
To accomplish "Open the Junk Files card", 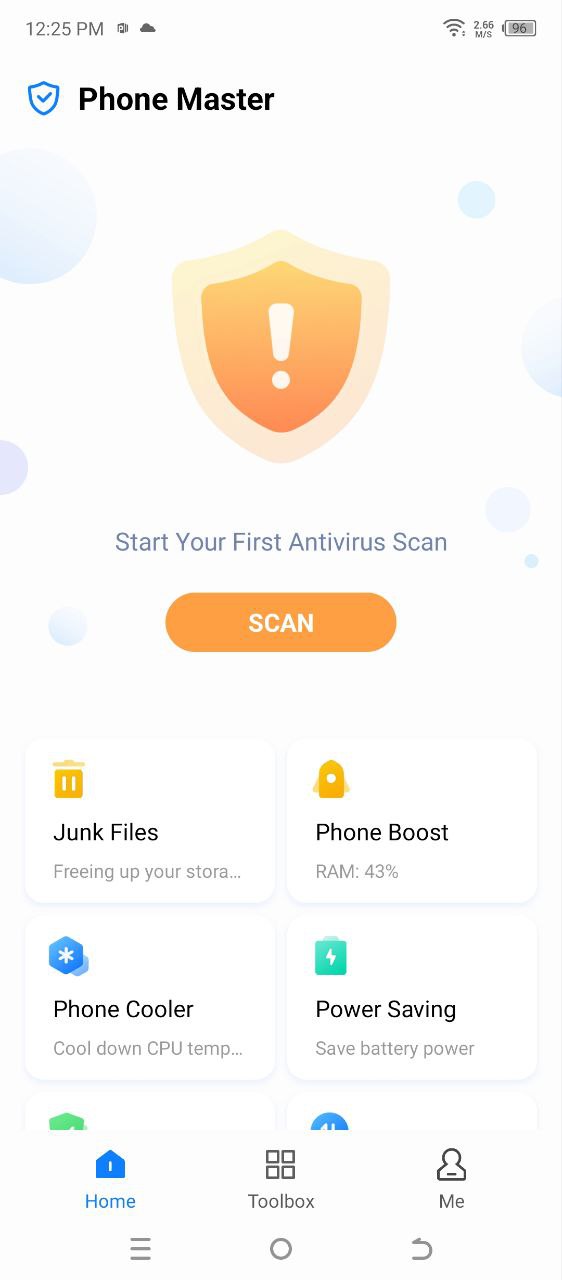I will coord(150,820).
